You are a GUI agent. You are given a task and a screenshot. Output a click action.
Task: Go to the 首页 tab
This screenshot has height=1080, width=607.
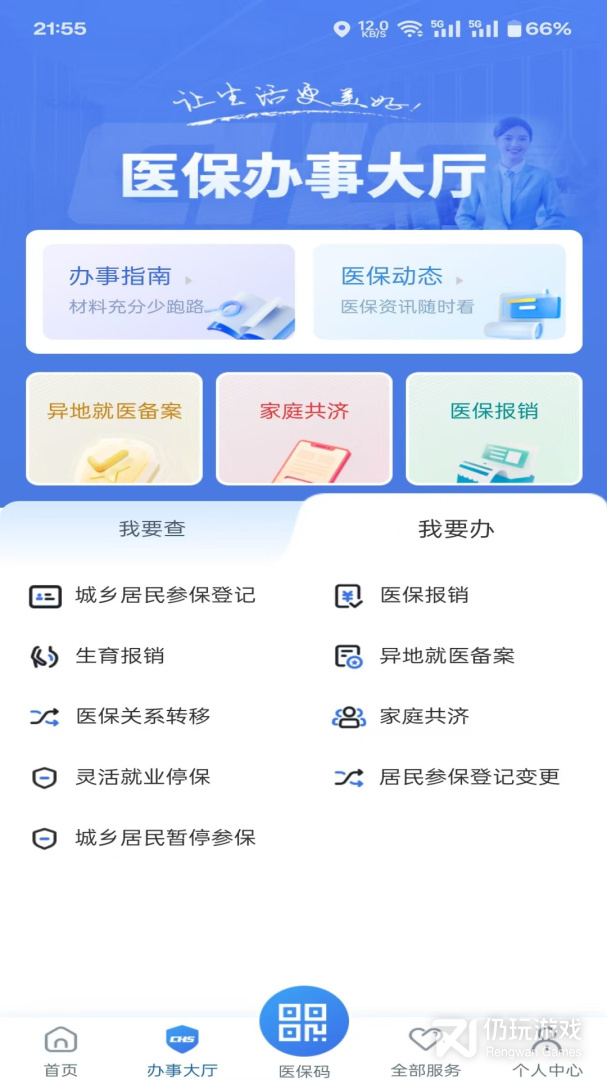[x=60, y=1050]
